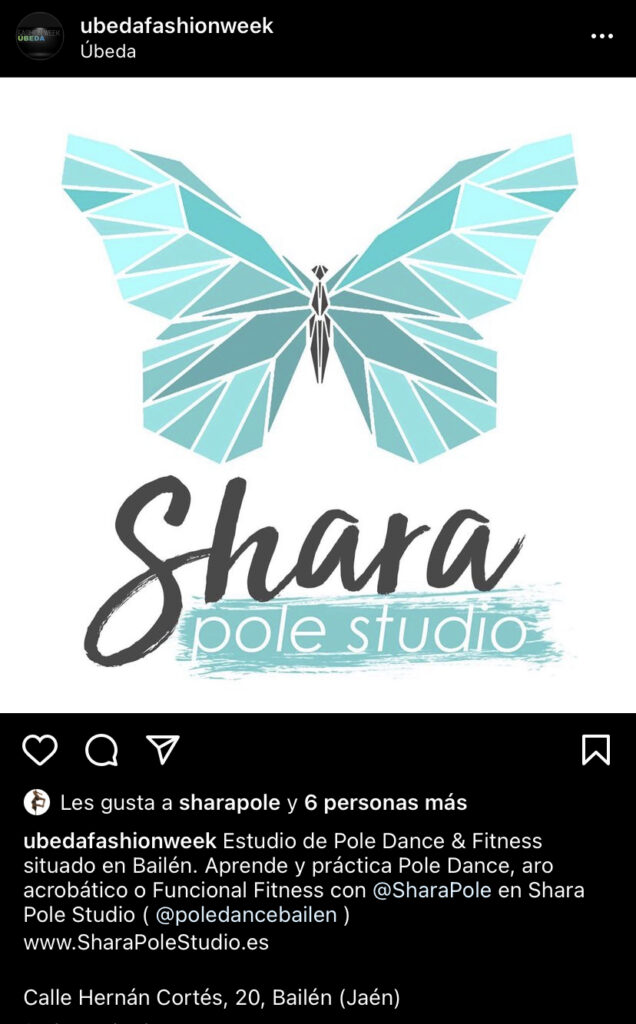Save this post with the bookmark
The image size is (636, 1024).
[x=595, y=749]
